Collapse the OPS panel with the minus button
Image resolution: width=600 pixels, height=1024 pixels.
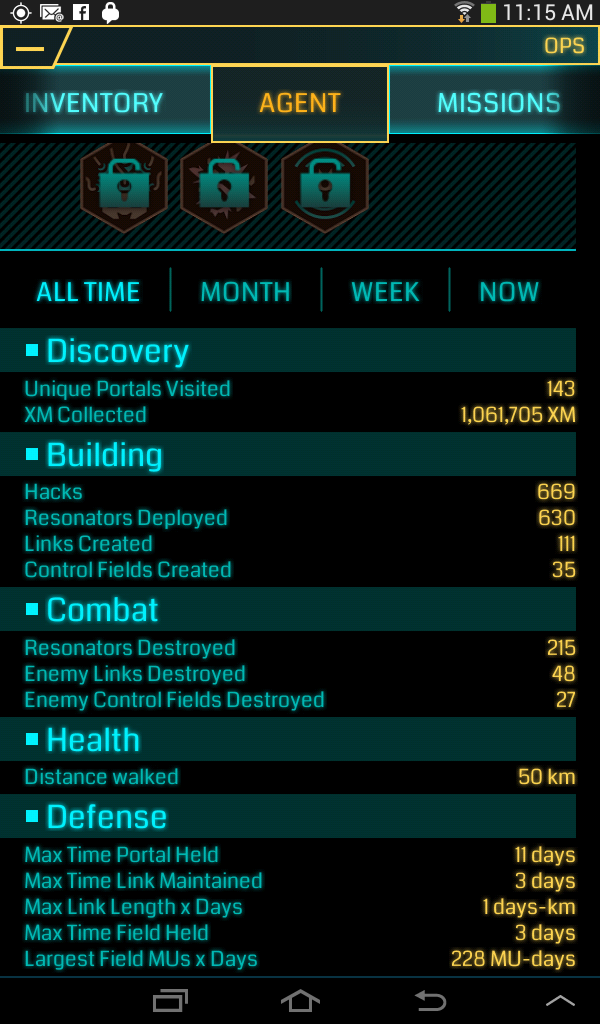(32, 48)
